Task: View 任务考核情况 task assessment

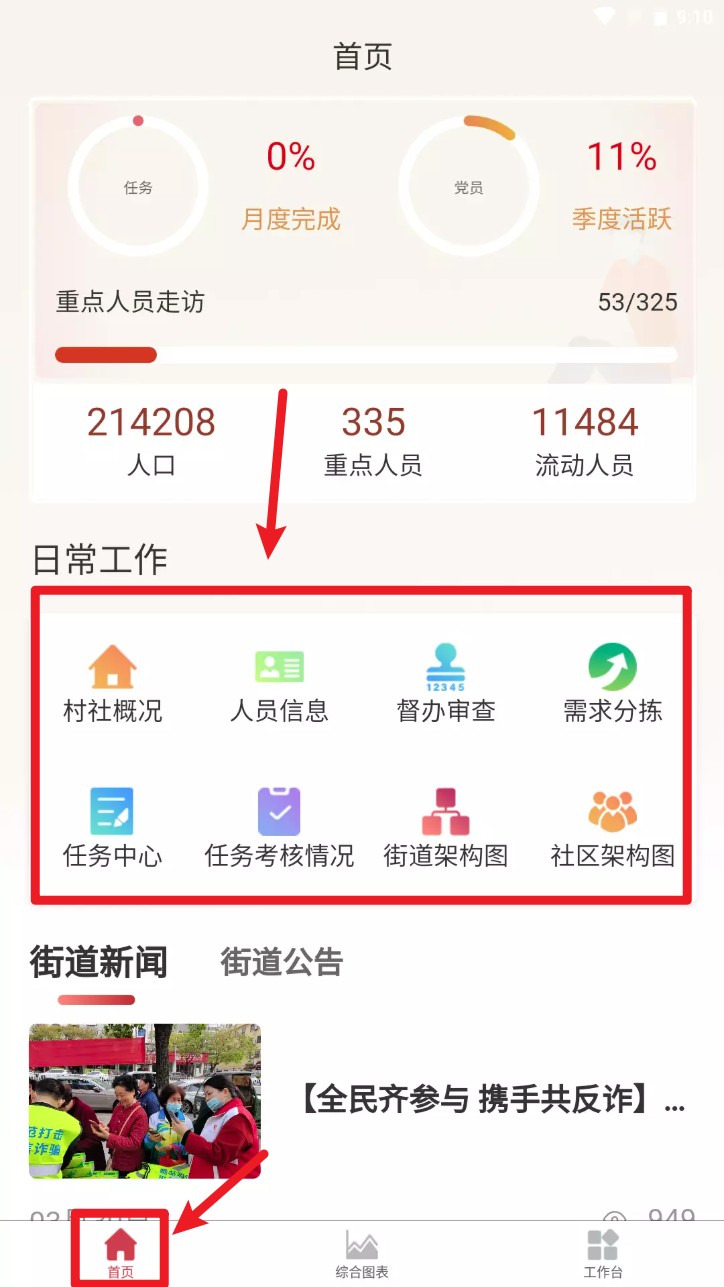Action: [279, 828]
